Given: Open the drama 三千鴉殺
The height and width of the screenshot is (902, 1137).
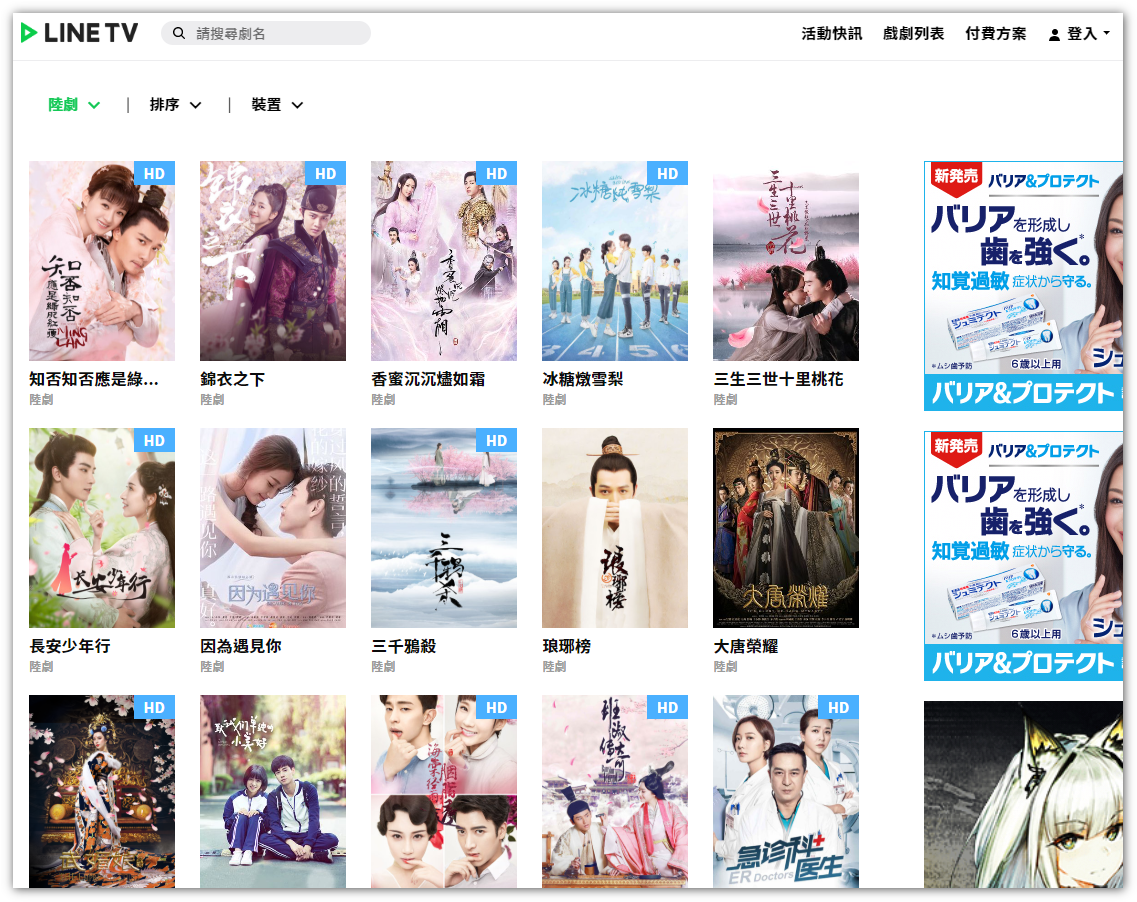Looking at the screenshot, I should 444,528.
